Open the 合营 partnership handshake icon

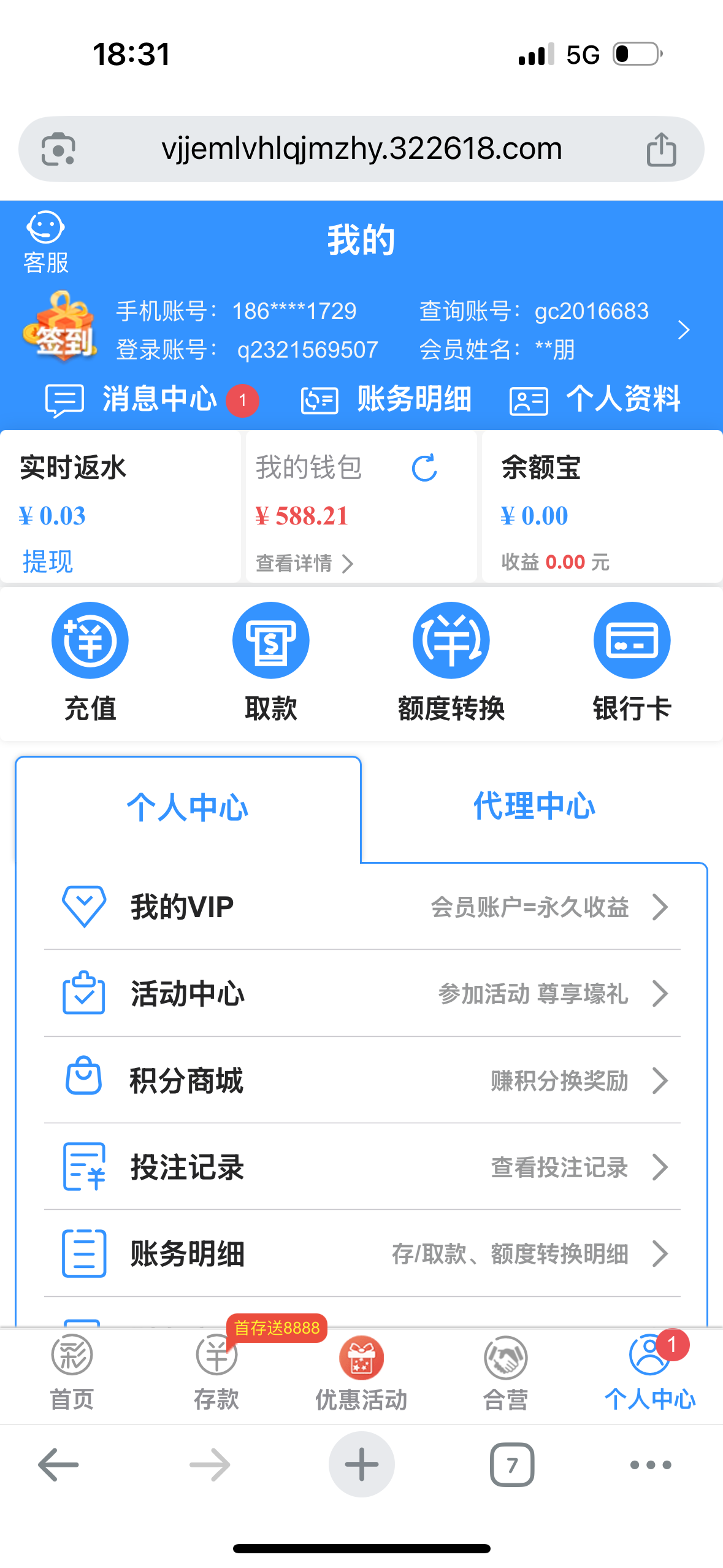[x=505, y=1357]
